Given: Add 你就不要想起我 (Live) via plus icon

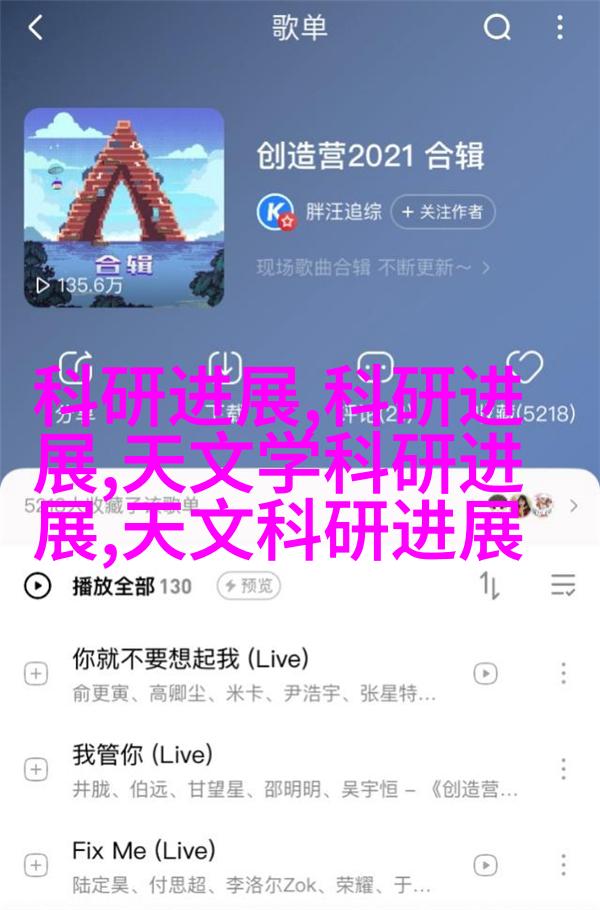Looking at the screenshot, I should 36,673.
